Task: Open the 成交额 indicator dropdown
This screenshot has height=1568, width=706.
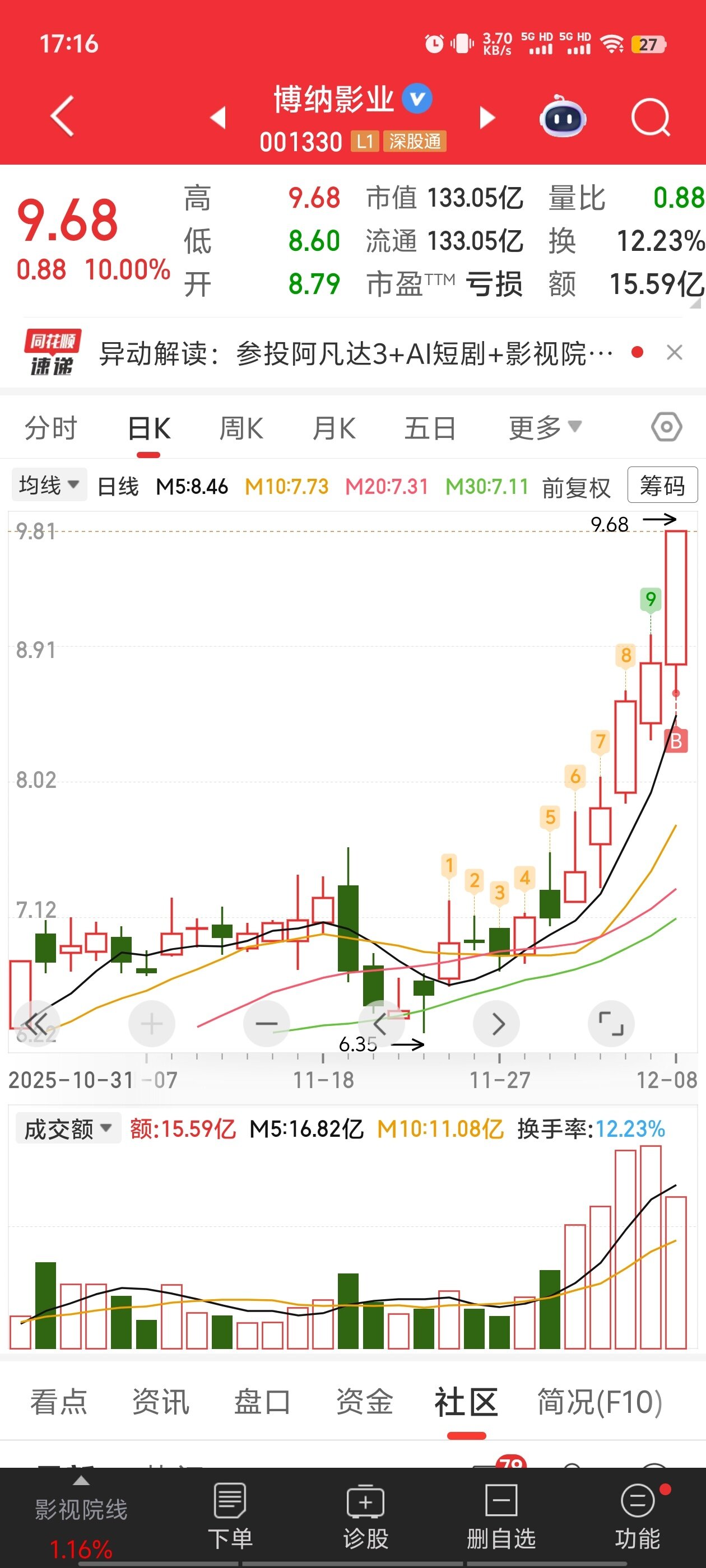Action: 68,1128
